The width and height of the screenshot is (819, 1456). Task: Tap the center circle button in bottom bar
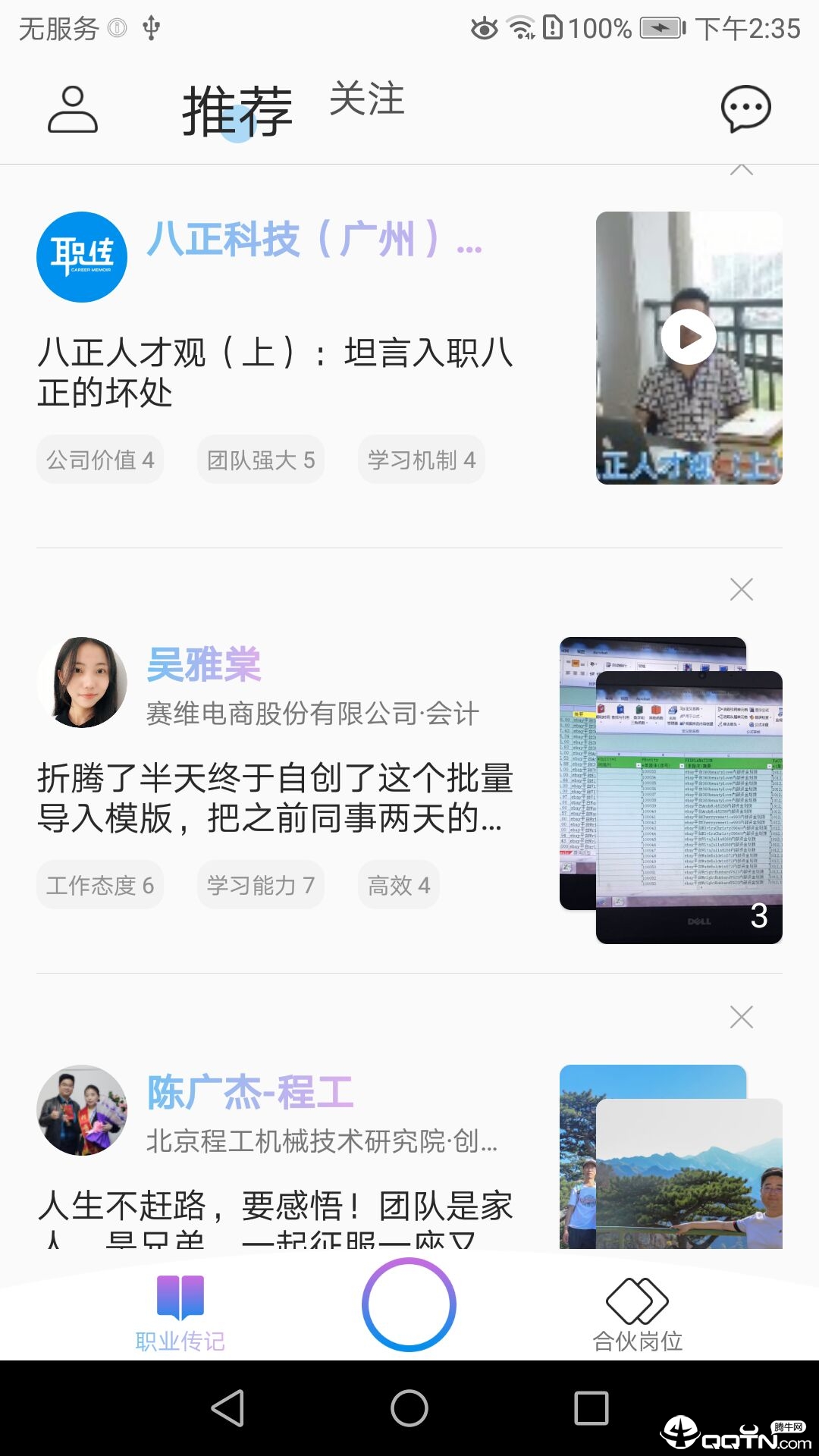(409, 1304)
